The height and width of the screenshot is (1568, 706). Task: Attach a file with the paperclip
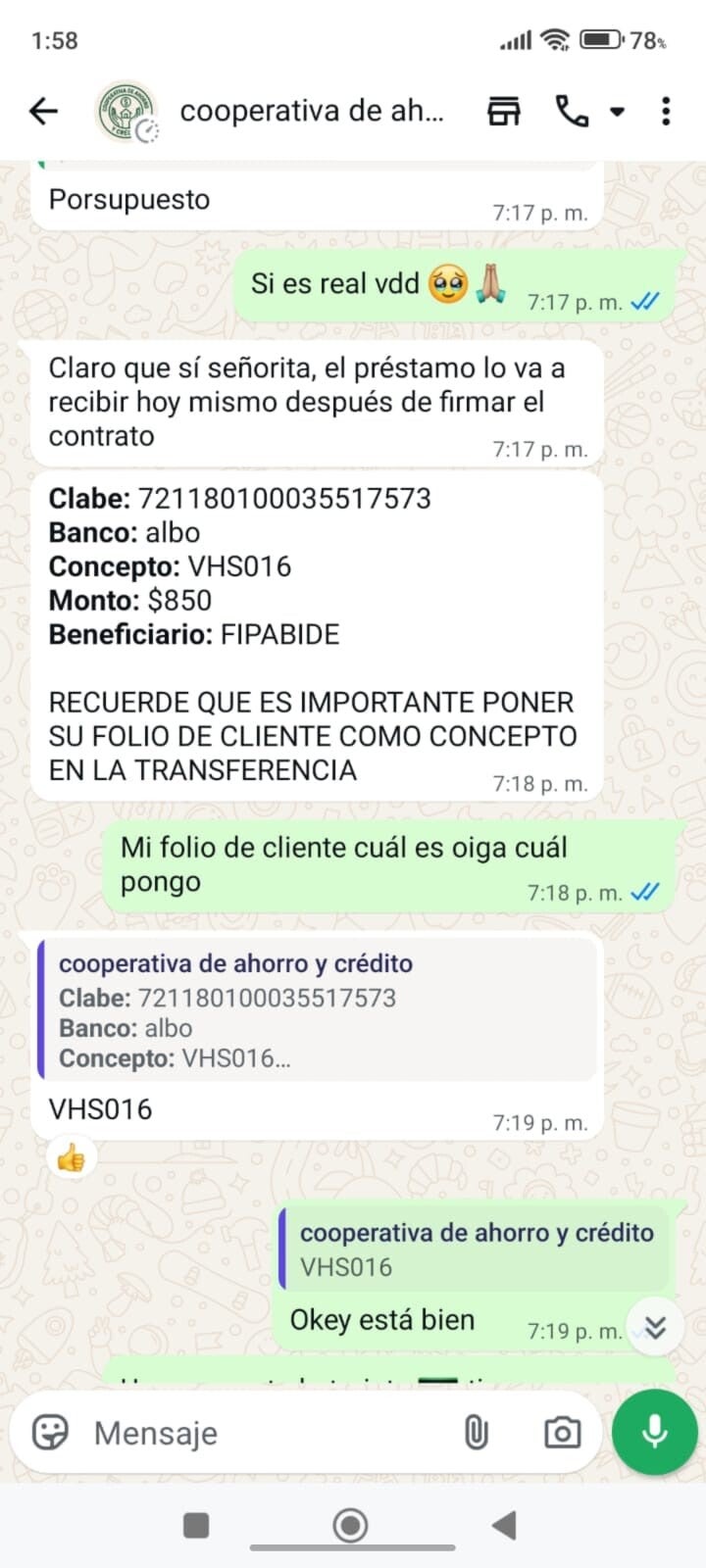coord(476,1433)
